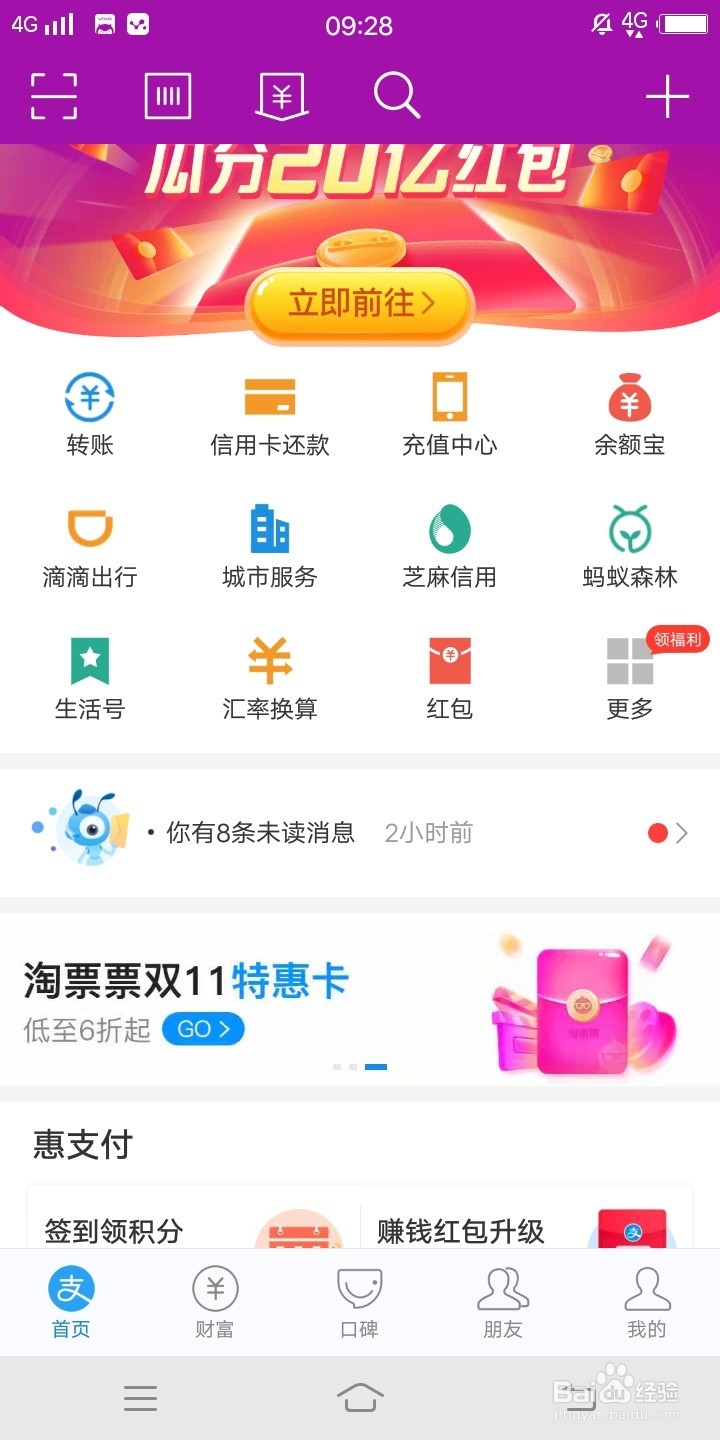
Task: Open the search icon
Action: coord(396,95)
